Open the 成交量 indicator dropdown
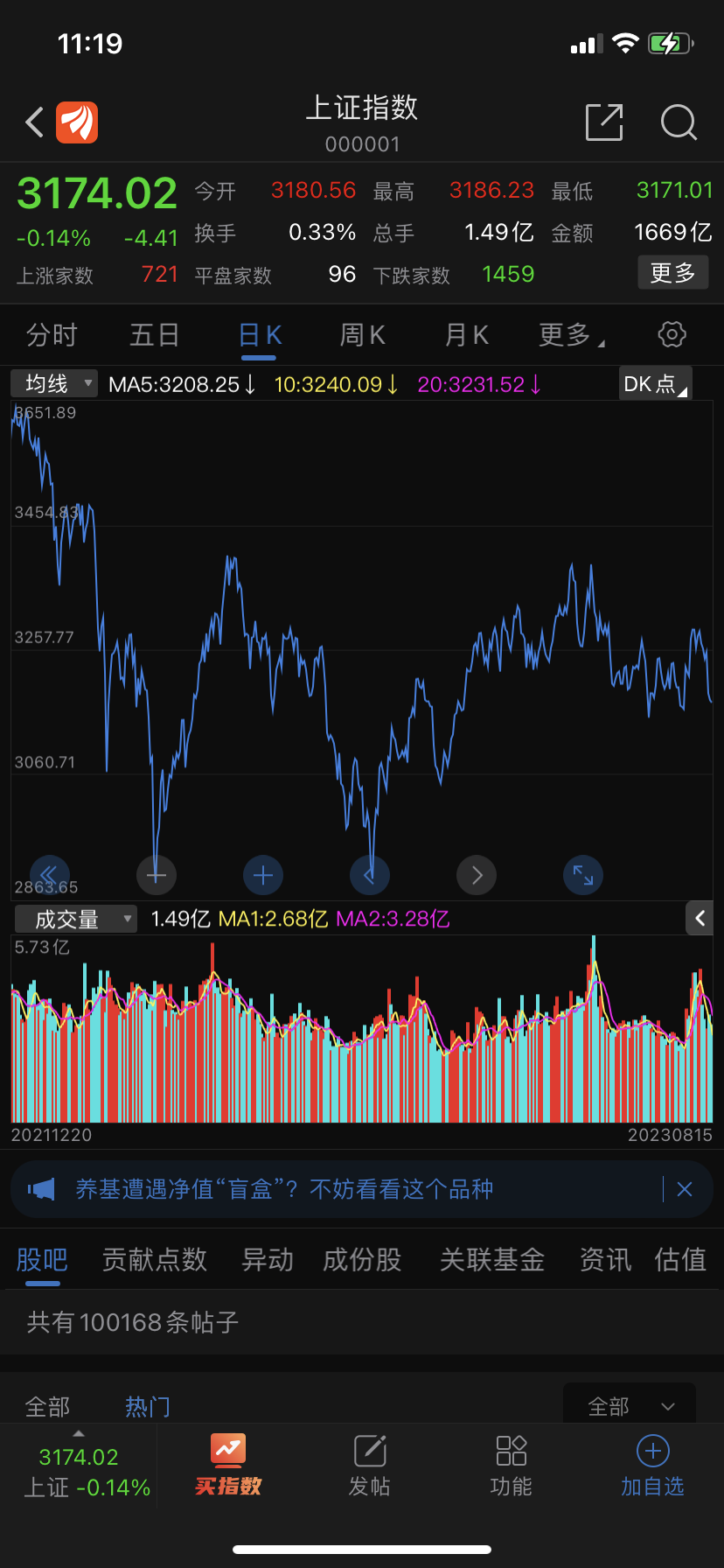 pyautogui.click(x=75, y=918)
